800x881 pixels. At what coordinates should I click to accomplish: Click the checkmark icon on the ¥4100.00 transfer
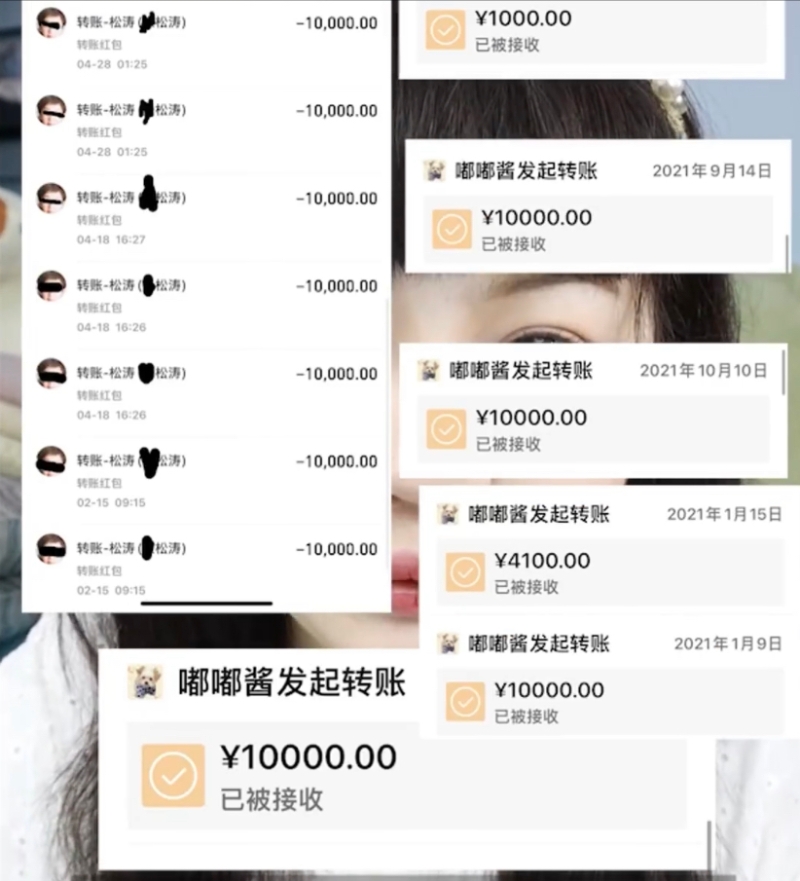point(466,571)
